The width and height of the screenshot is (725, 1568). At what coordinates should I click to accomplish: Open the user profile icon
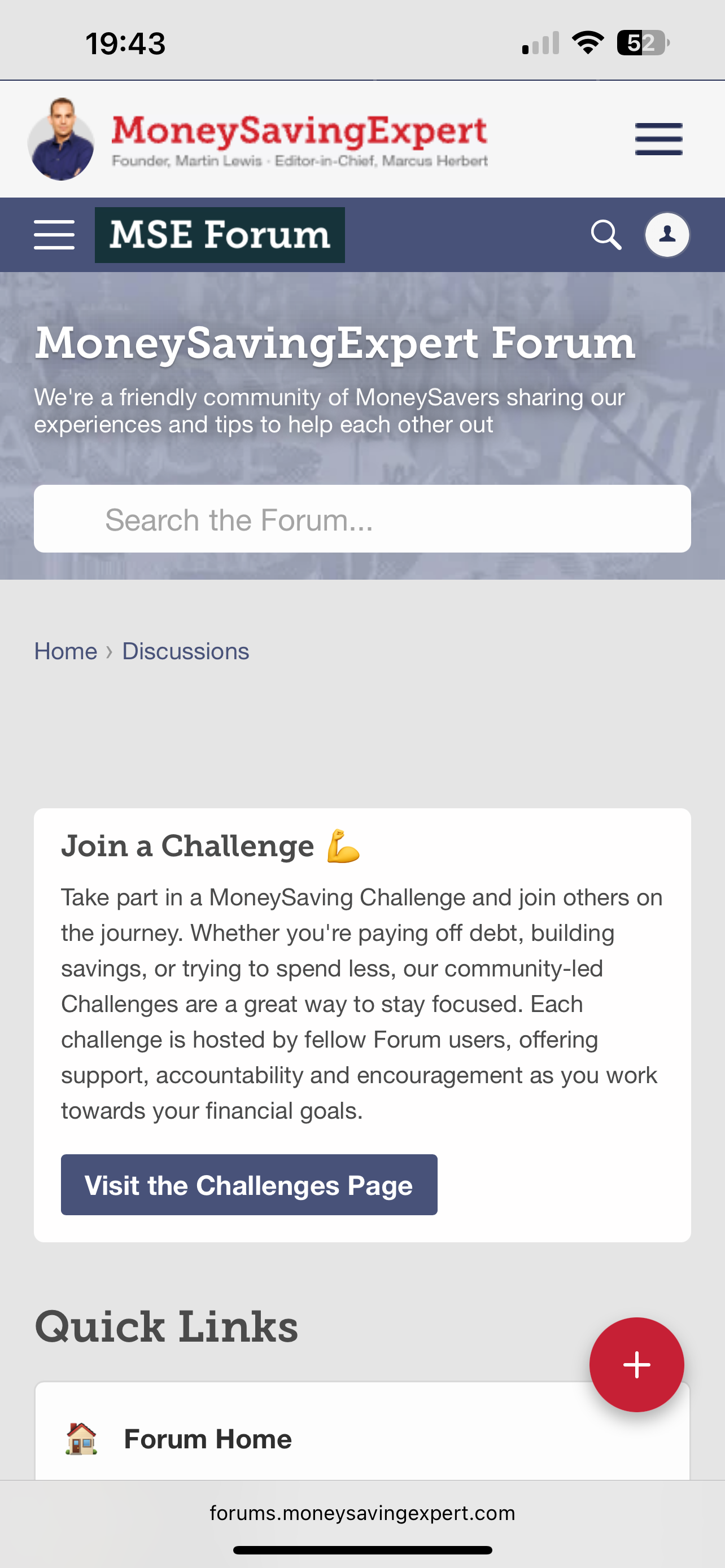(x=667, y=235)
